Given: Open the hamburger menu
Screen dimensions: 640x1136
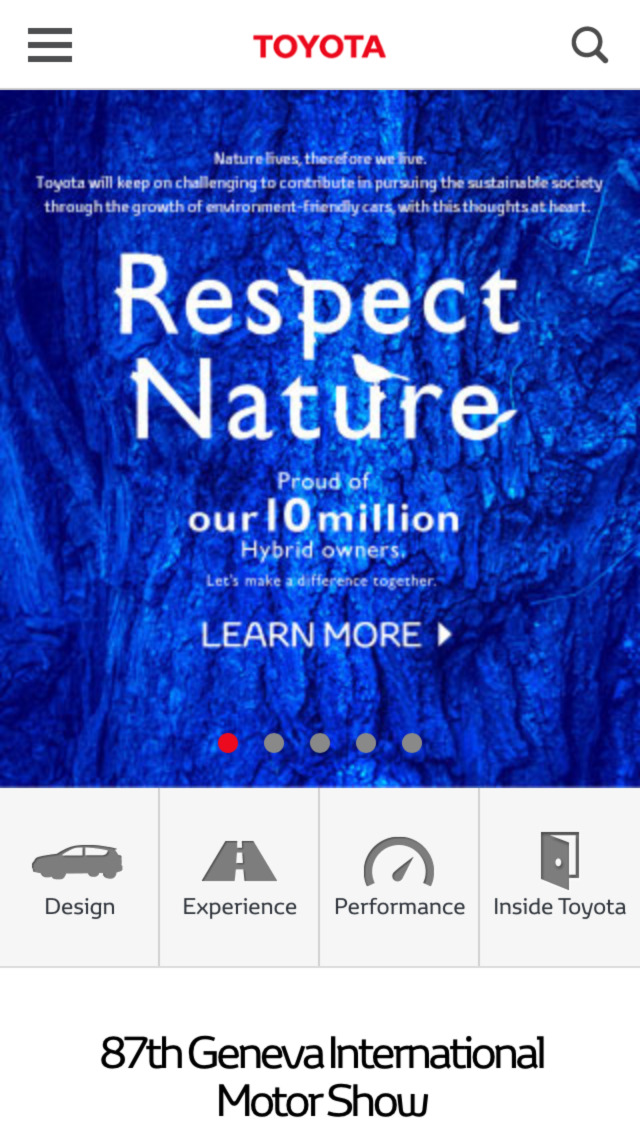Looking at the screenshot, I should click(x=50, y=45).
